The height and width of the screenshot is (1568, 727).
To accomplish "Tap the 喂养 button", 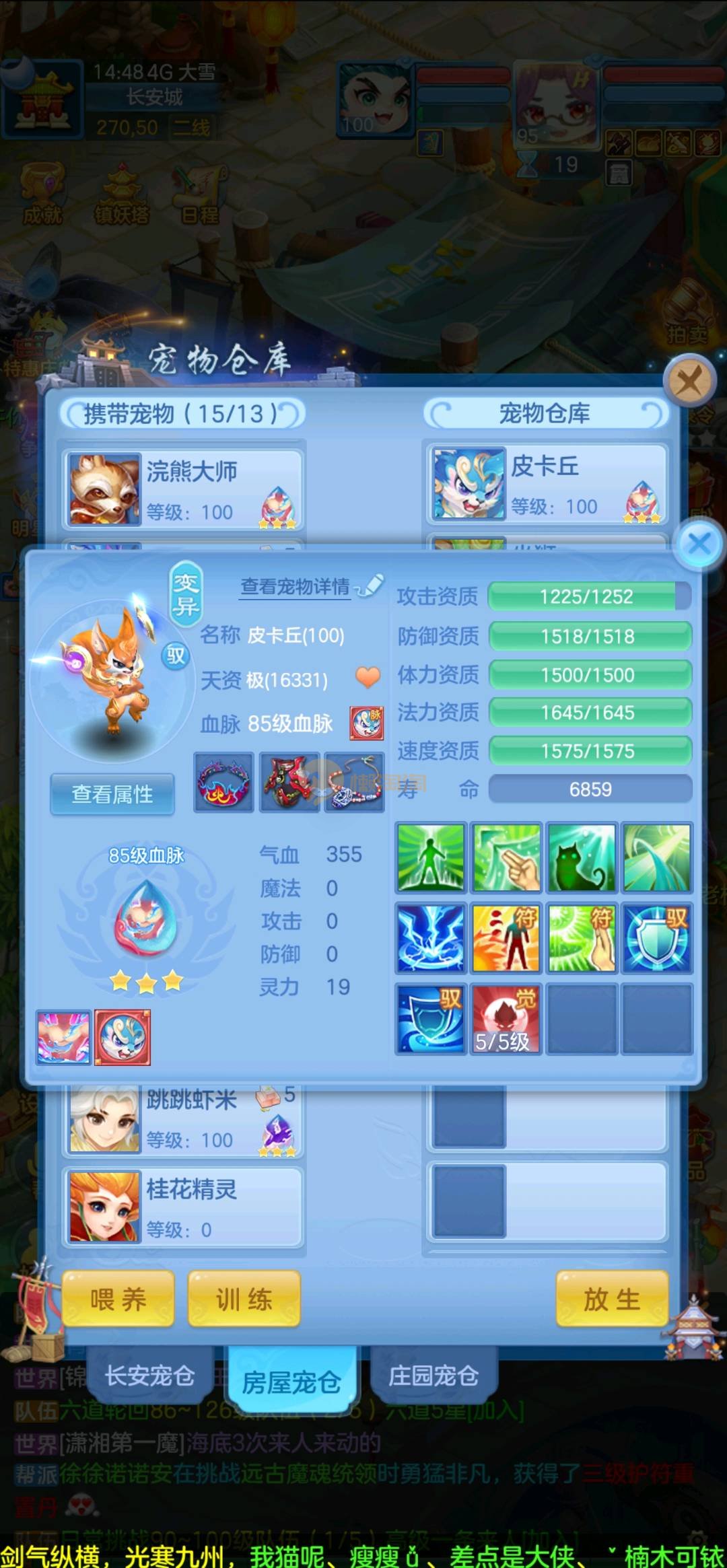I will [118, 1299].
